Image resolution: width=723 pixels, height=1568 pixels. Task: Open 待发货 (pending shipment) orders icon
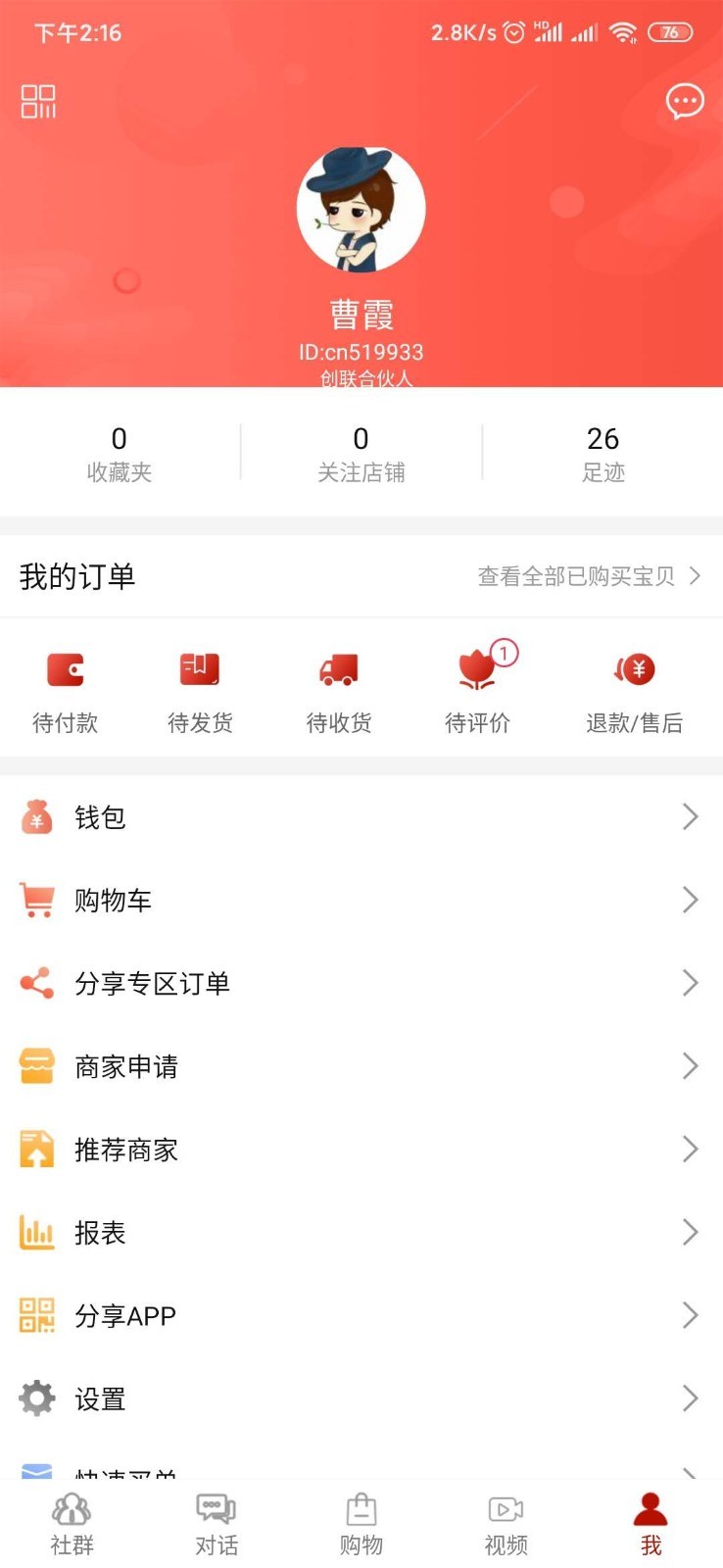[x=199, y=670]
